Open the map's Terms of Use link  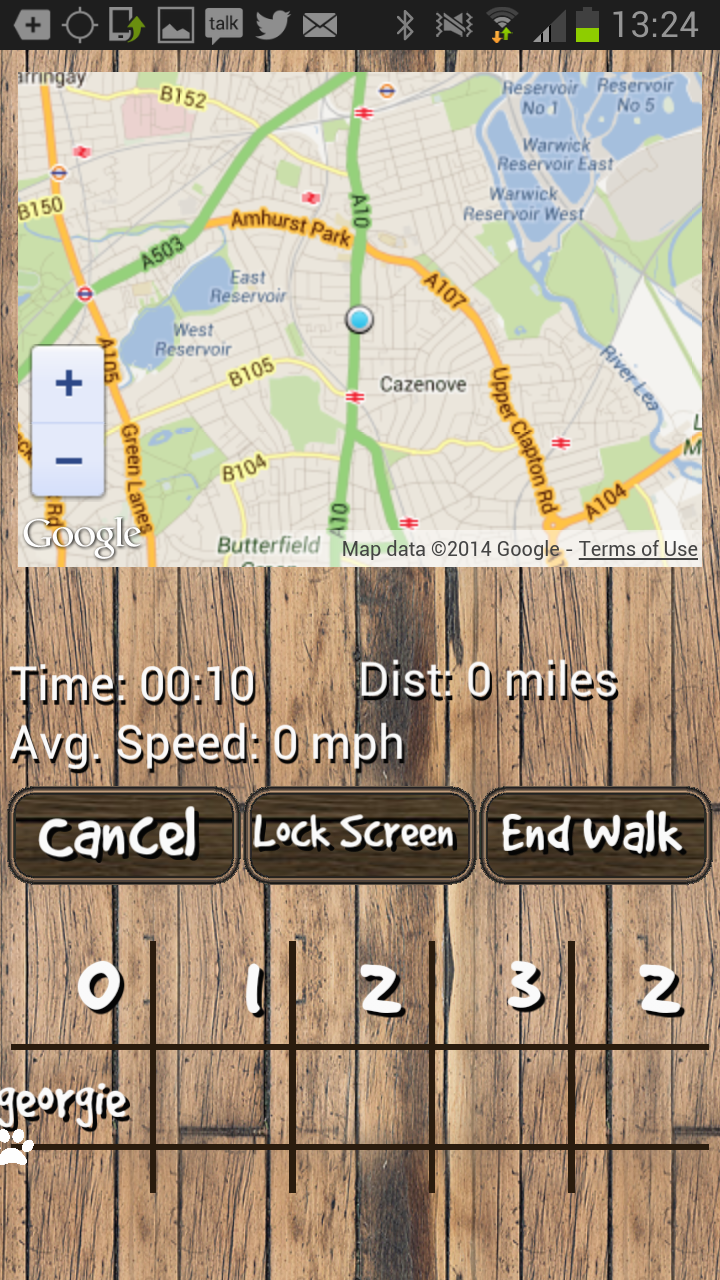point(638,549)
